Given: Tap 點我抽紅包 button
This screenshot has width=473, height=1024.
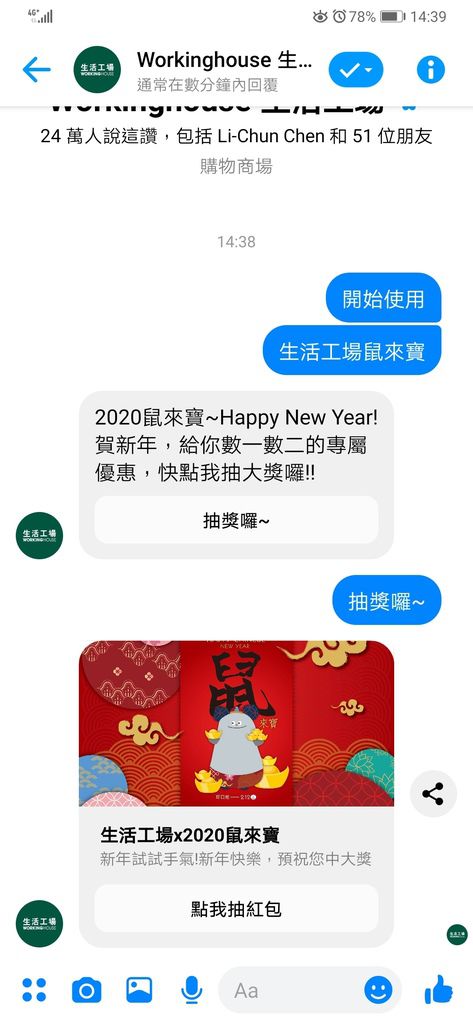Looking at the screenshot, I should tap(236, 908).
